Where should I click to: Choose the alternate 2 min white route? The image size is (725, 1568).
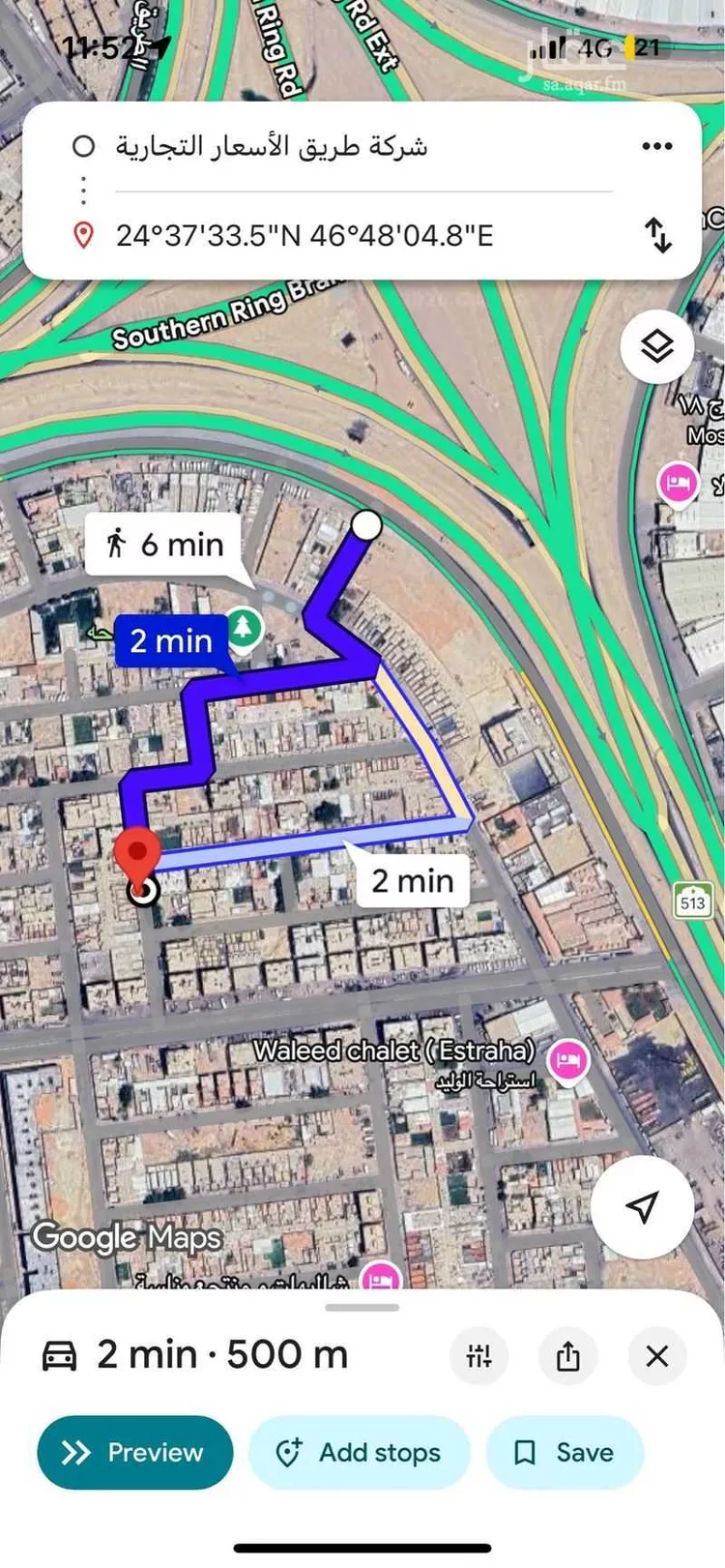coord(413,880)
